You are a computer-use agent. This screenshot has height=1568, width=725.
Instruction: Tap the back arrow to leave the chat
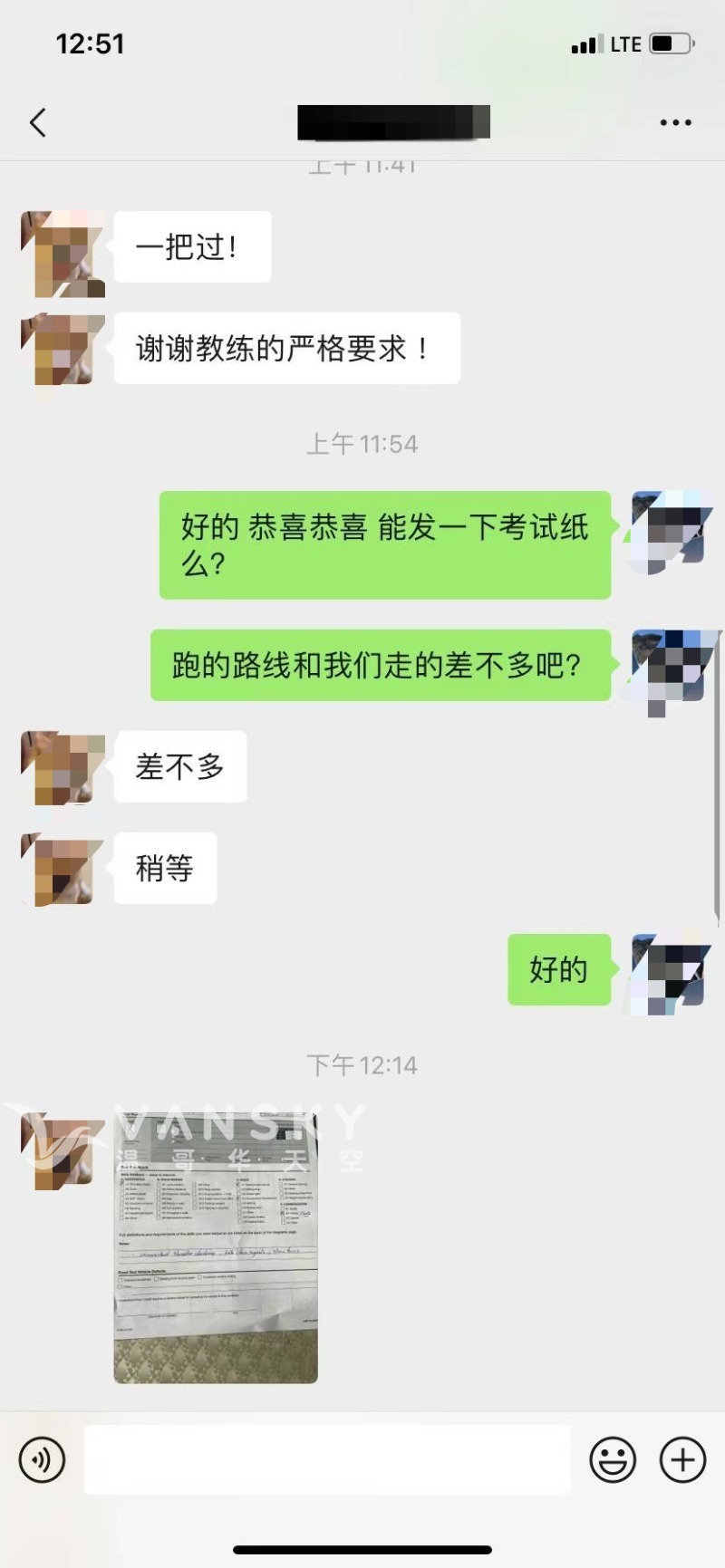click(x=37, y=122)
